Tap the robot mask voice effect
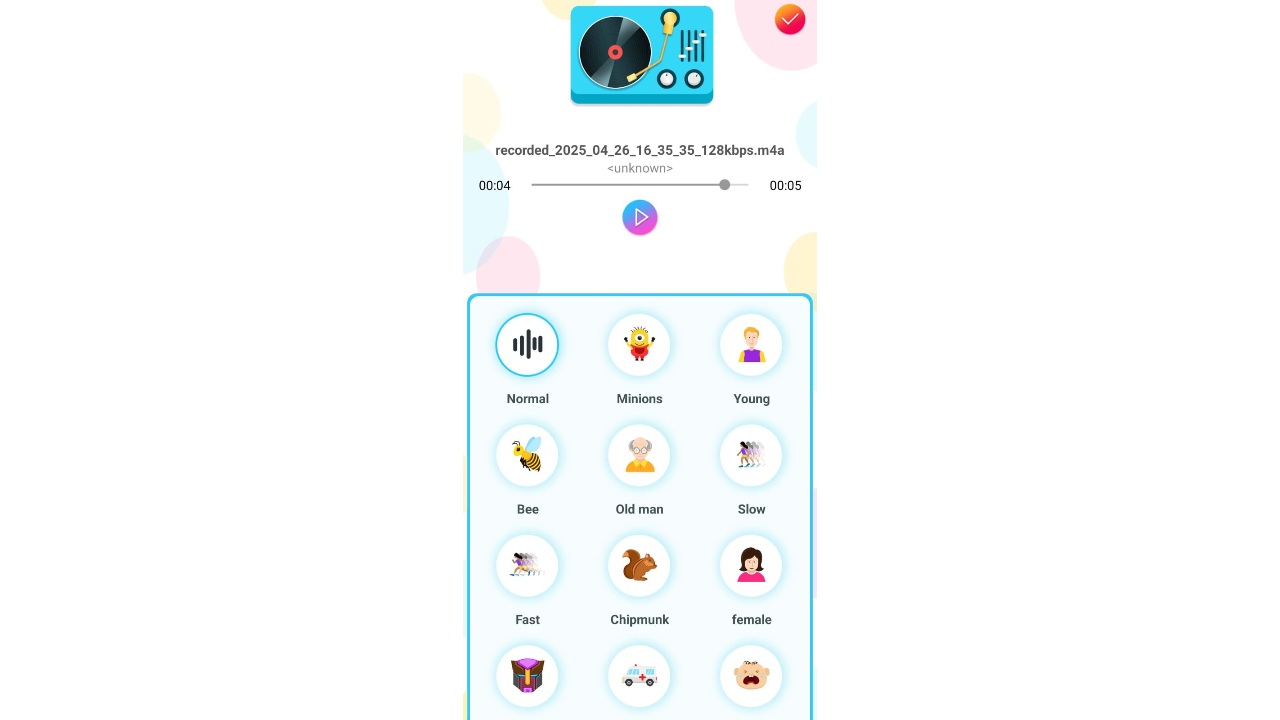Image resolution: width=1280 pixels, height=720 pixels. pyautogui.click(x=527, y=676)
